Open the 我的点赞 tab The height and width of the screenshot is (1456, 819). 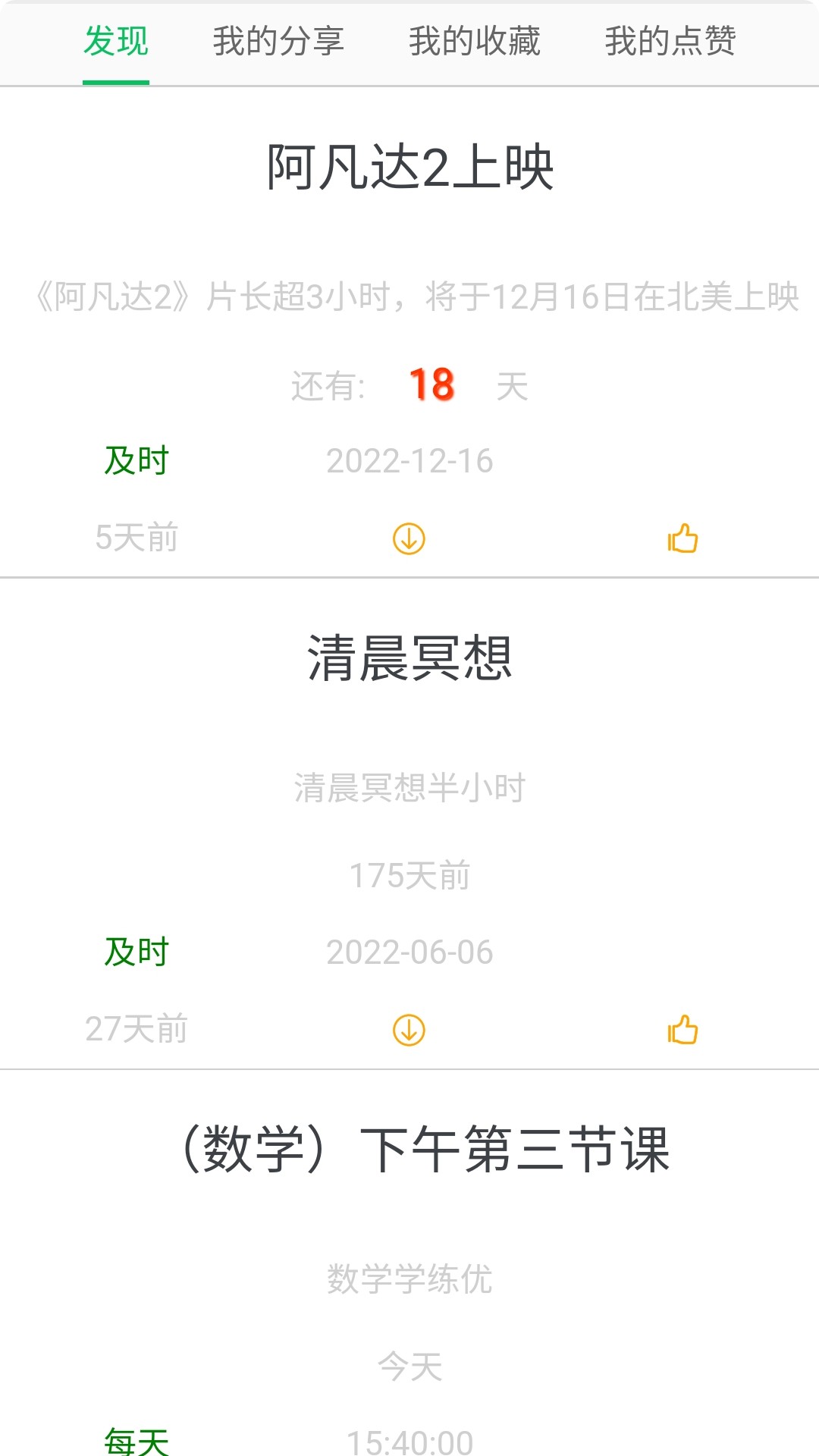click(670, 42)
